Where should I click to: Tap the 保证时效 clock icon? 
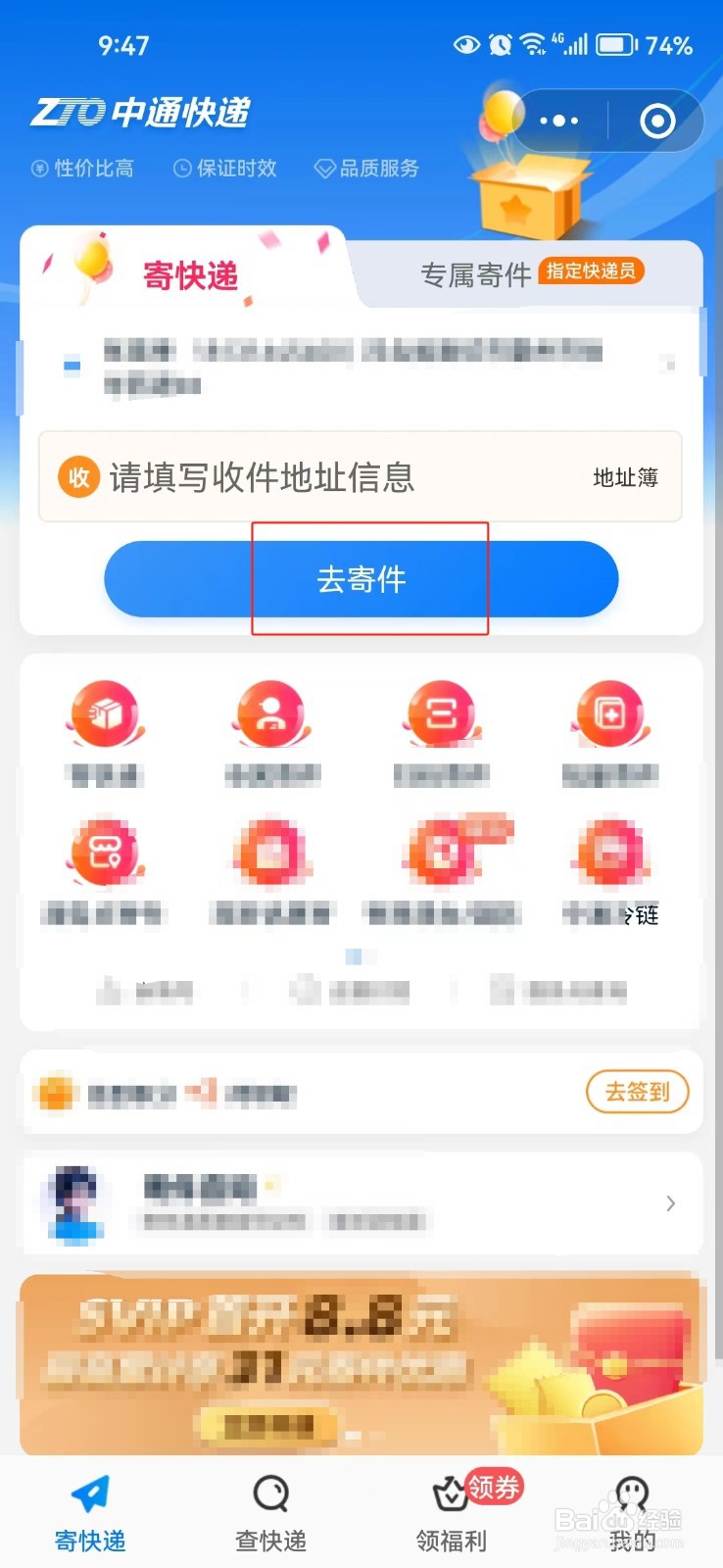pyautogui.click(x=182, y=168)
